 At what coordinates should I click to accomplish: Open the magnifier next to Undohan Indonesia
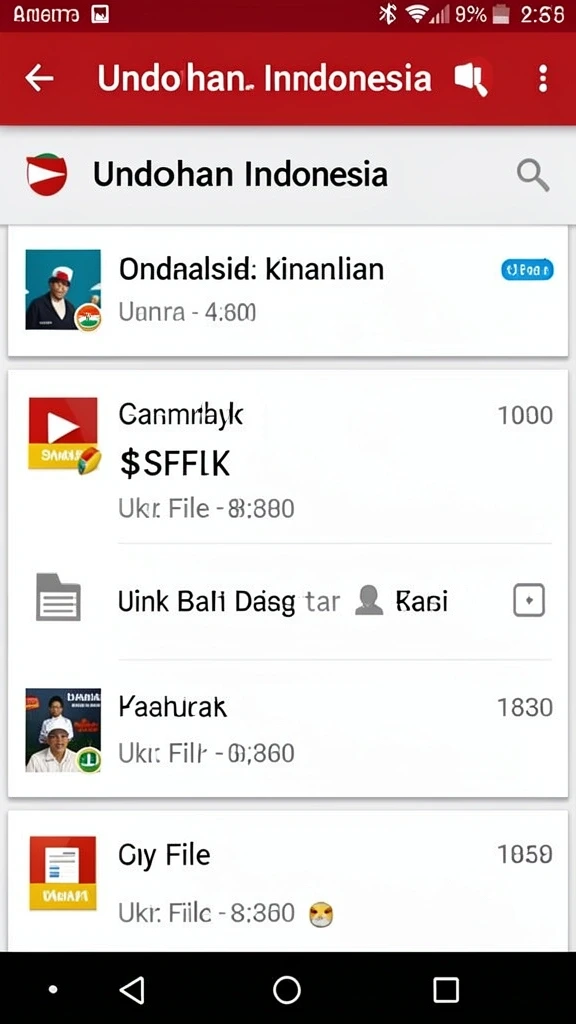click(533, 175)
